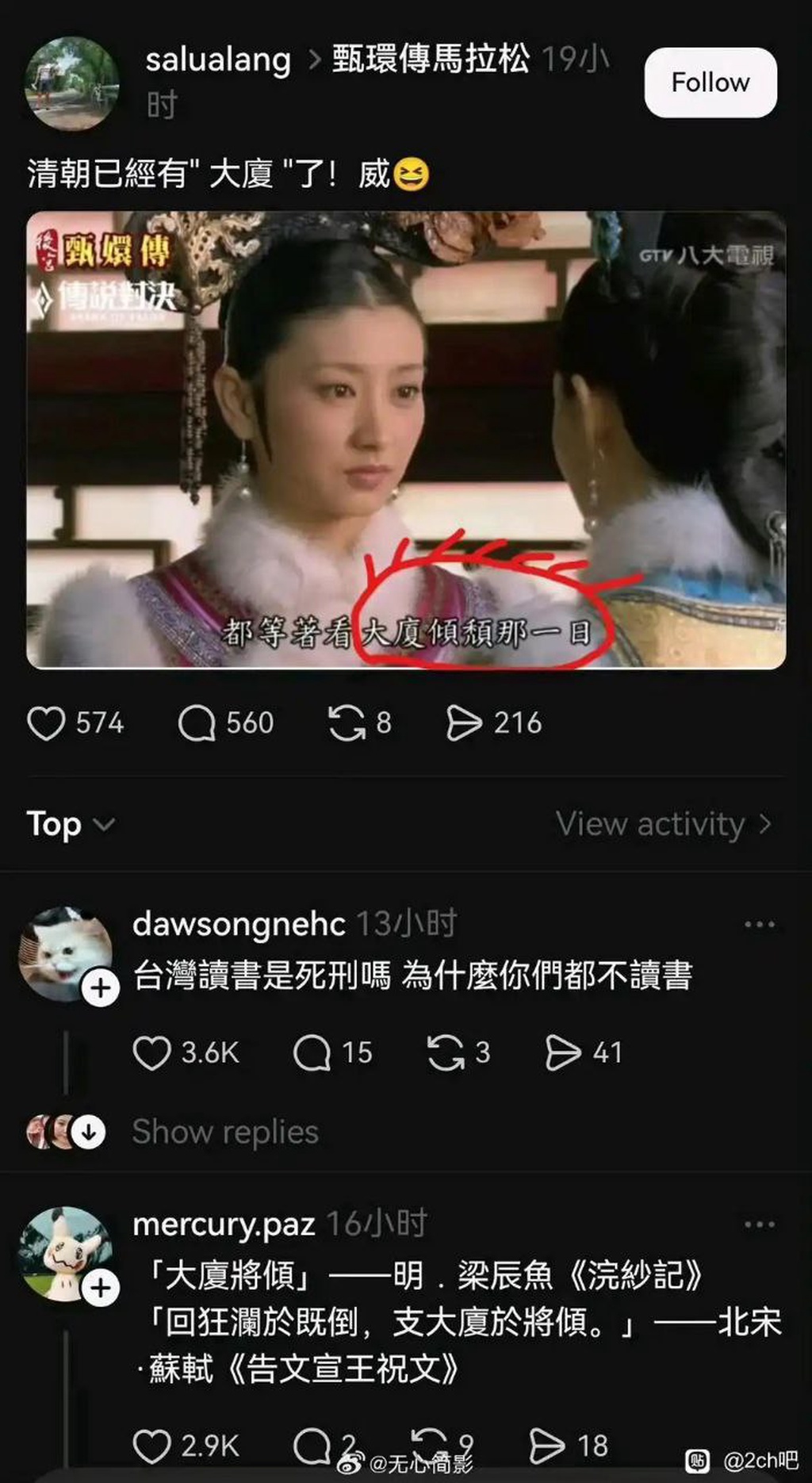Screen dimensions: 812x1483
Task: Open salualang's profile picture
Action: (x=71, y=82)
